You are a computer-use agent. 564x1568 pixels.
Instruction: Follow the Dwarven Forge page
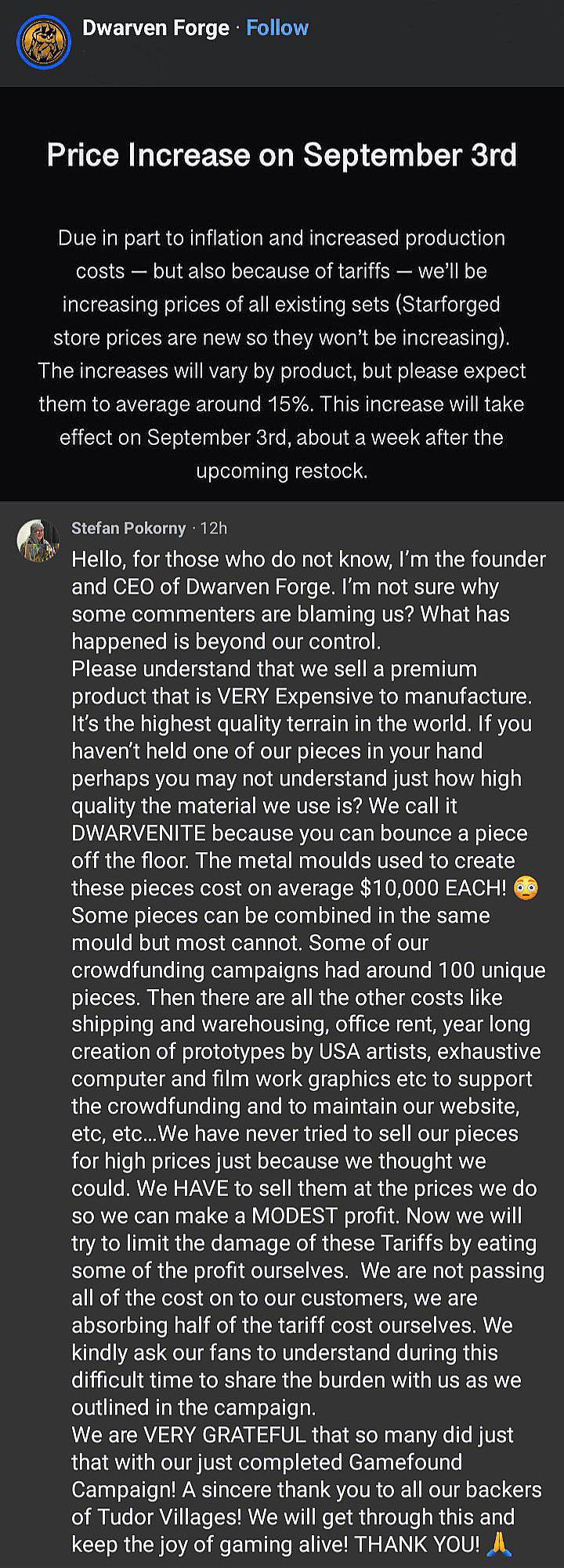click(277, 28)
